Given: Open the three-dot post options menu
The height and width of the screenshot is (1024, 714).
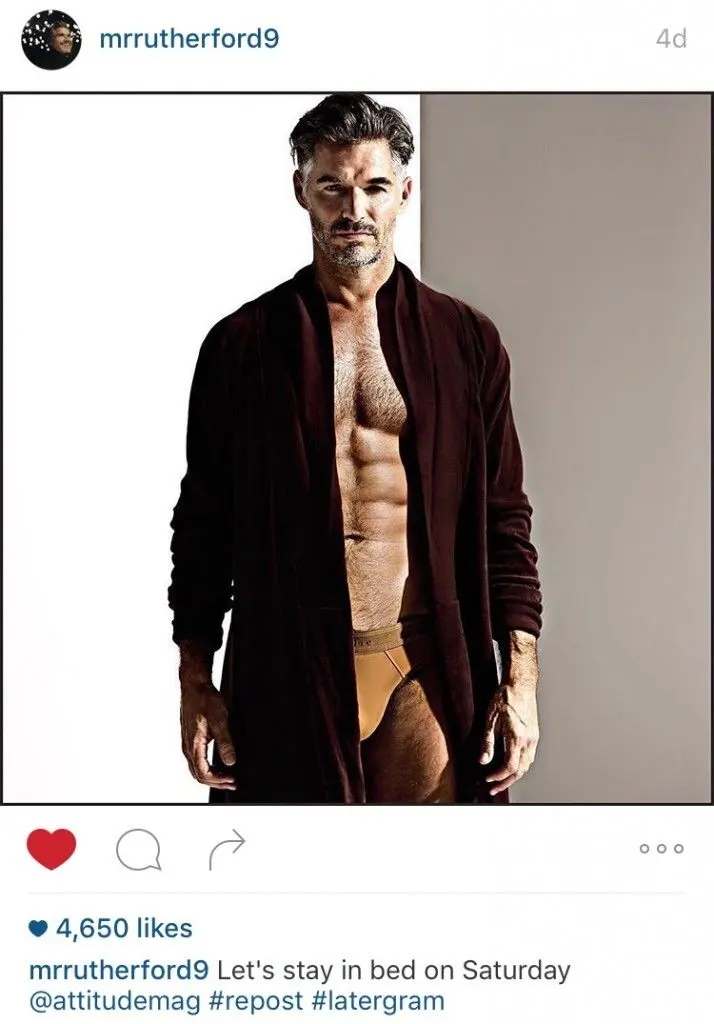Looking at the screenshot, I should point(662,849).
